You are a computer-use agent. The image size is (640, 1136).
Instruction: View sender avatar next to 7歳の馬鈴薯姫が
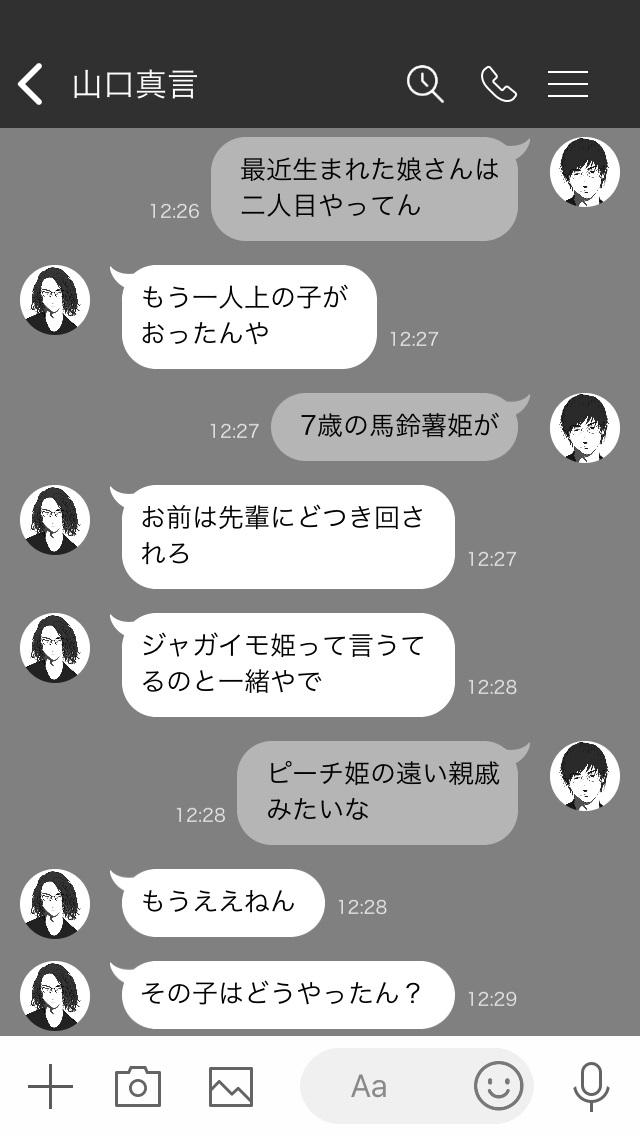tap(585, 428)
